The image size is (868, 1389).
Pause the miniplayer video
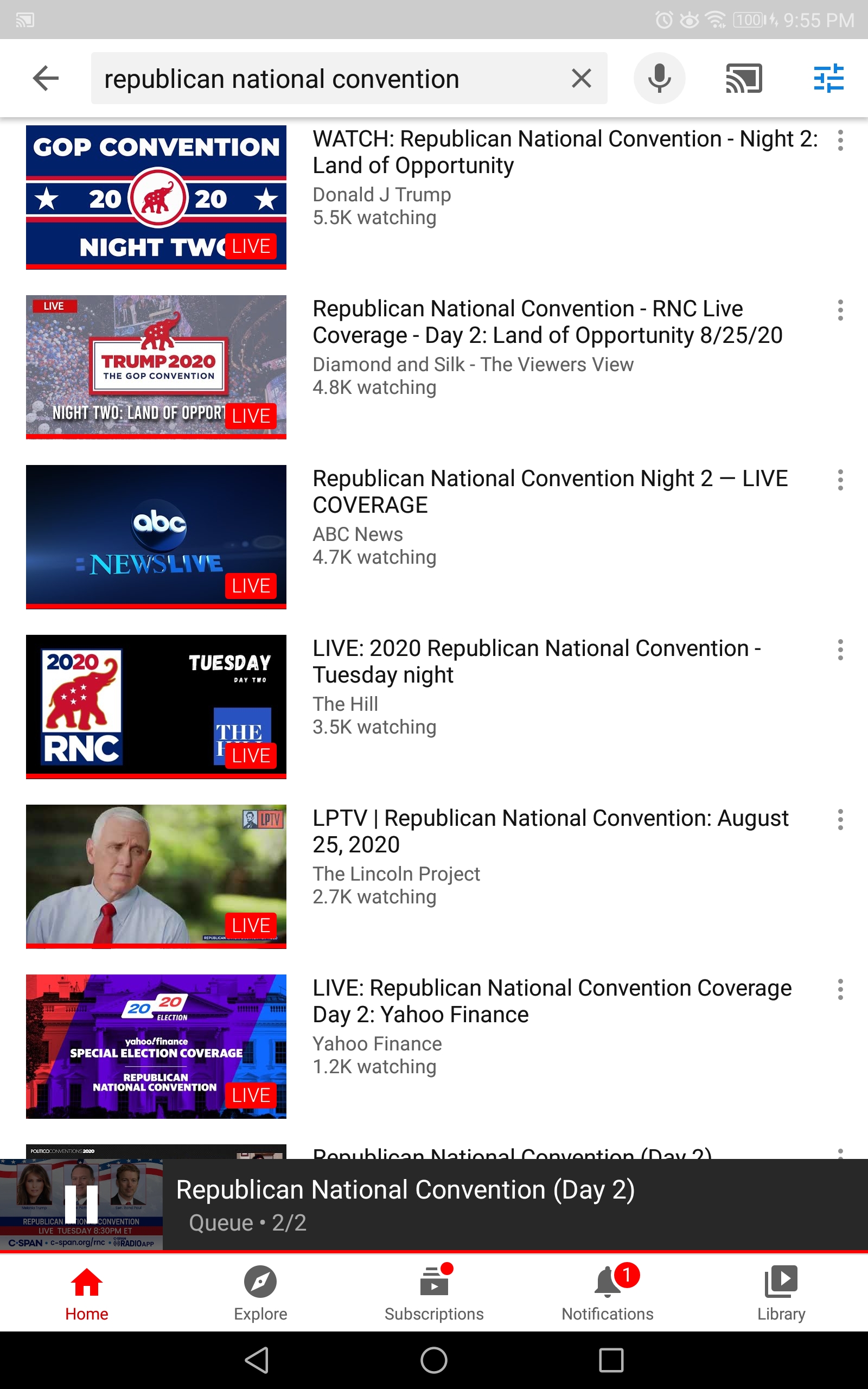click(81, 1203)
